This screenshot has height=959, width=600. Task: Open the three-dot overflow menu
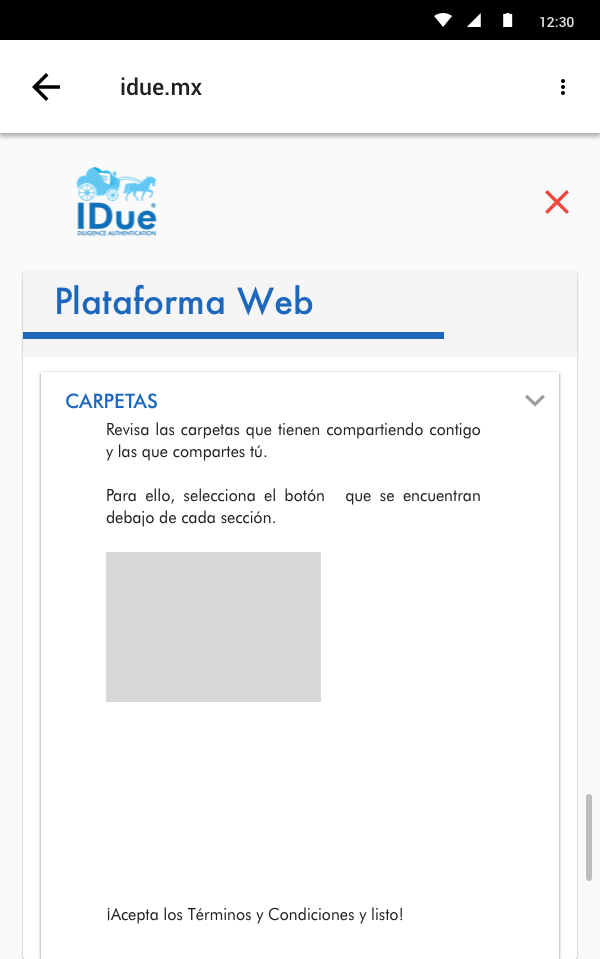tap(563, 87)
